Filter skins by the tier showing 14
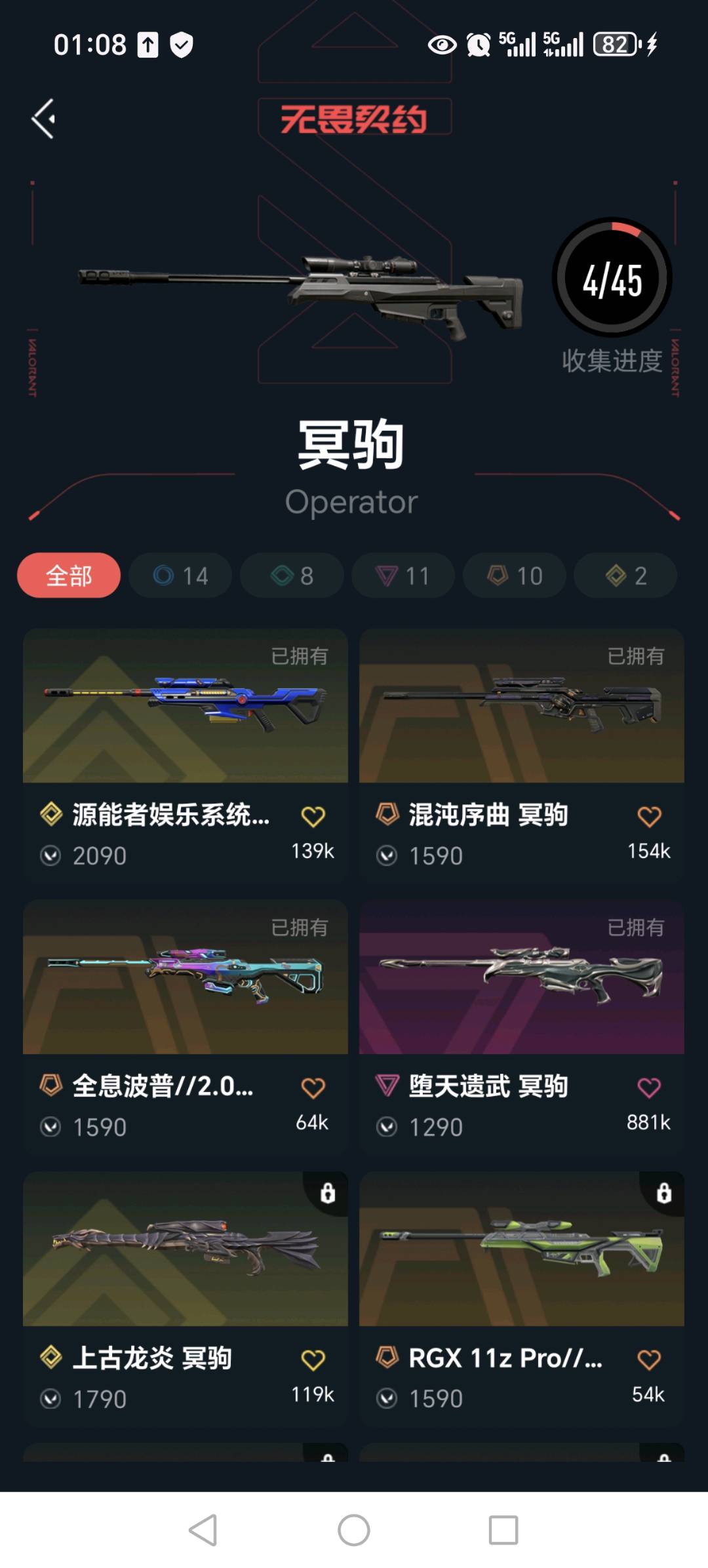The height and width of the screenshot is (1568, 708). click(x=180, y=576)
